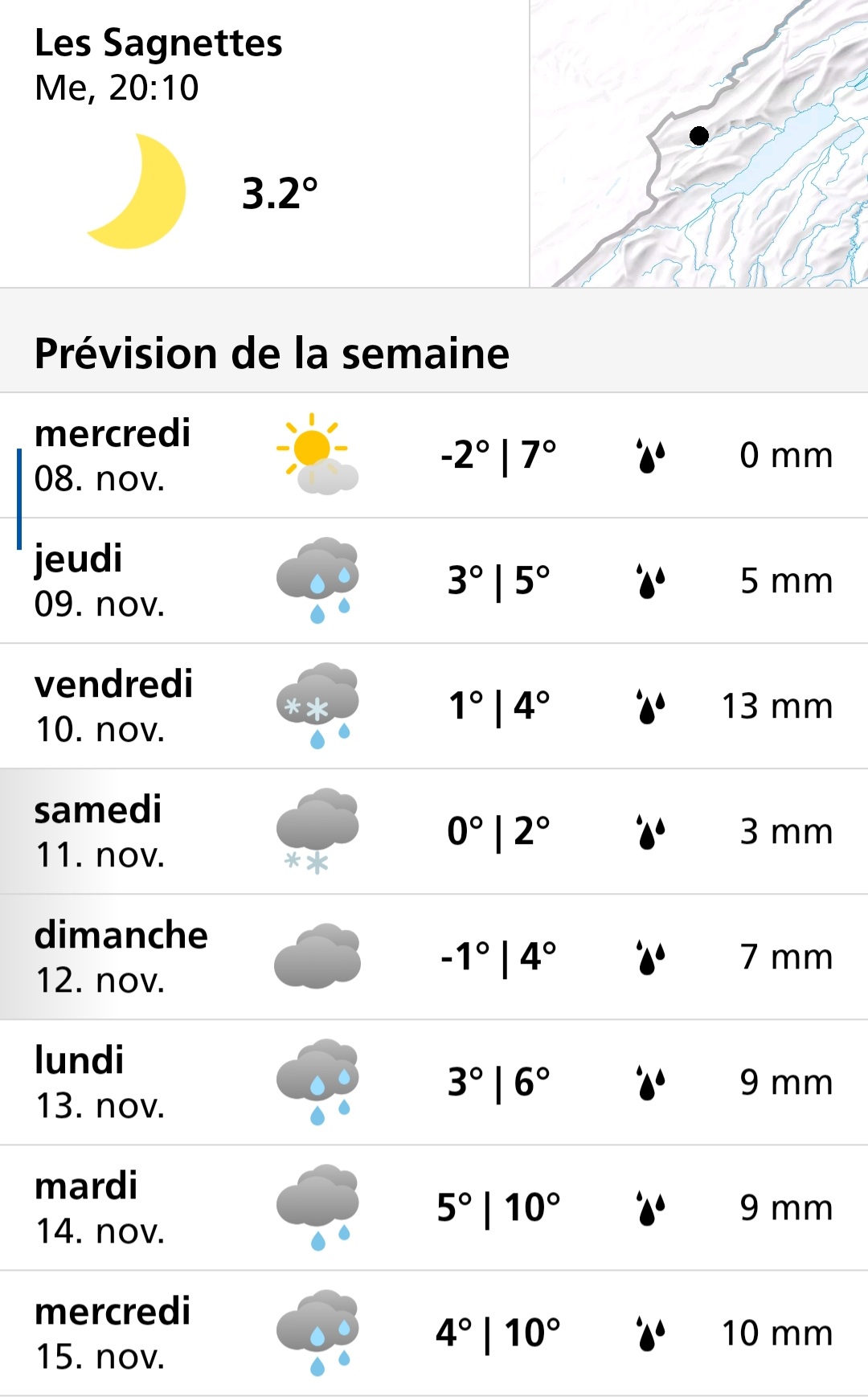This screenshot has width=868, height=1397.
Task: Open jeudi 09. nov. forecast details
Action: click(434, 581)
